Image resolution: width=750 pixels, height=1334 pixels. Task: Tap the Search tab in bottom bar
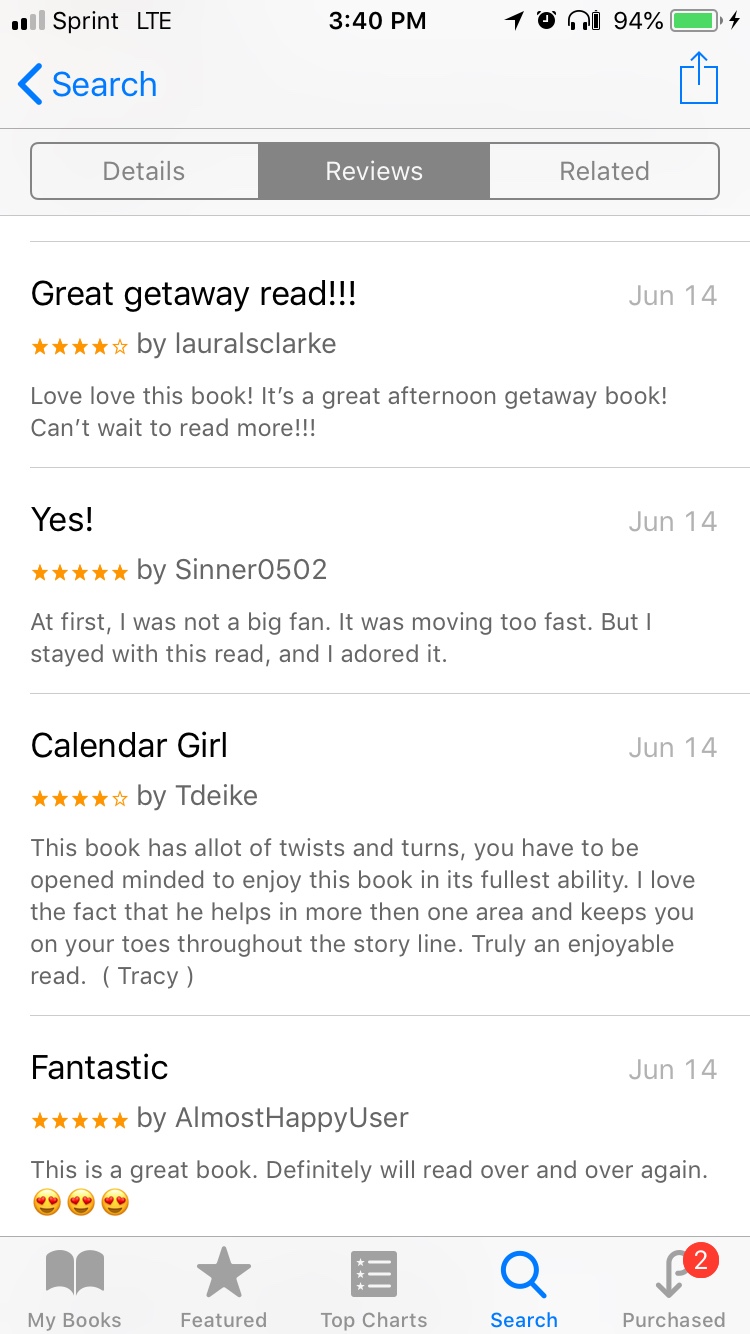point(524,1288)
